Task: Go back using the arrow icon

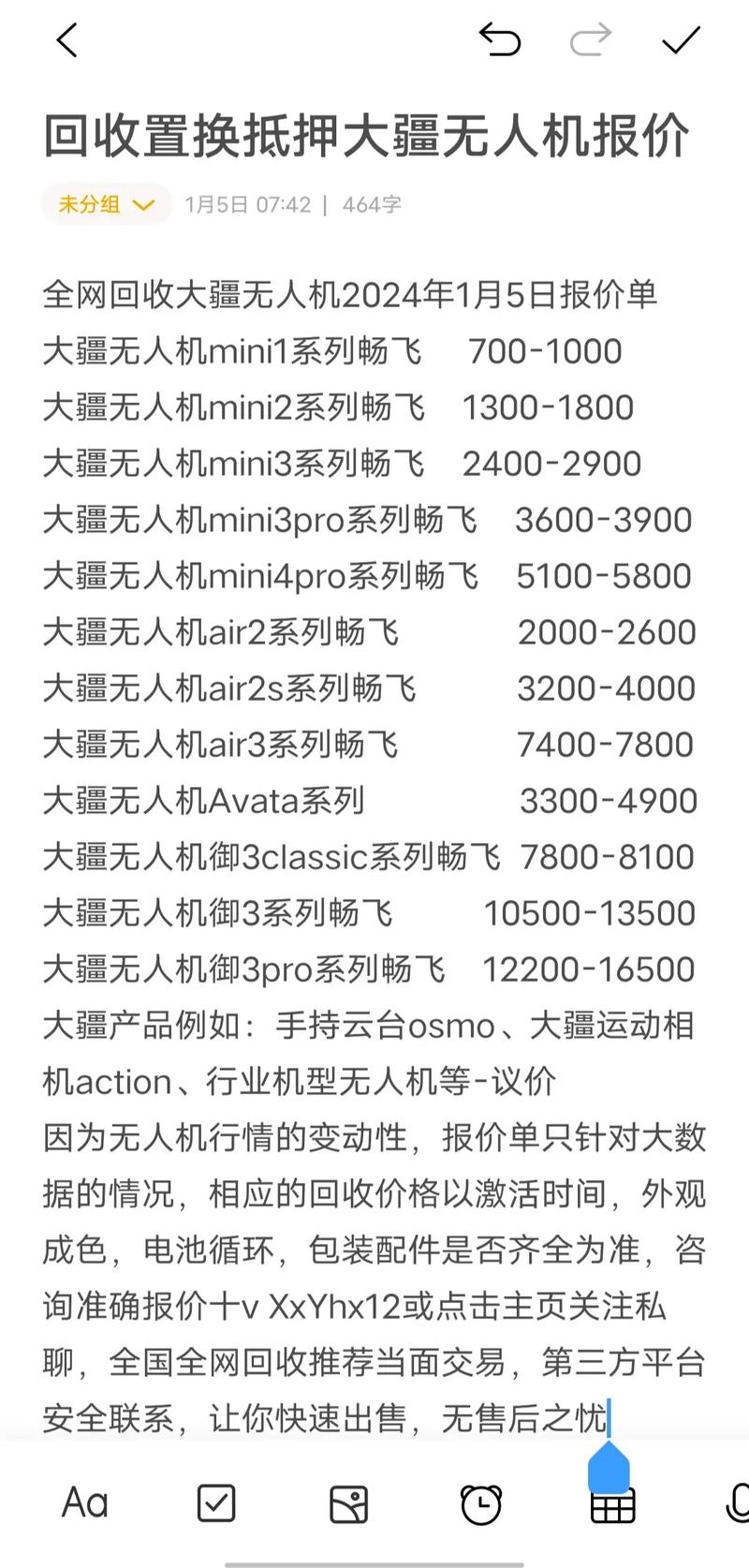Action: point(66,41)
